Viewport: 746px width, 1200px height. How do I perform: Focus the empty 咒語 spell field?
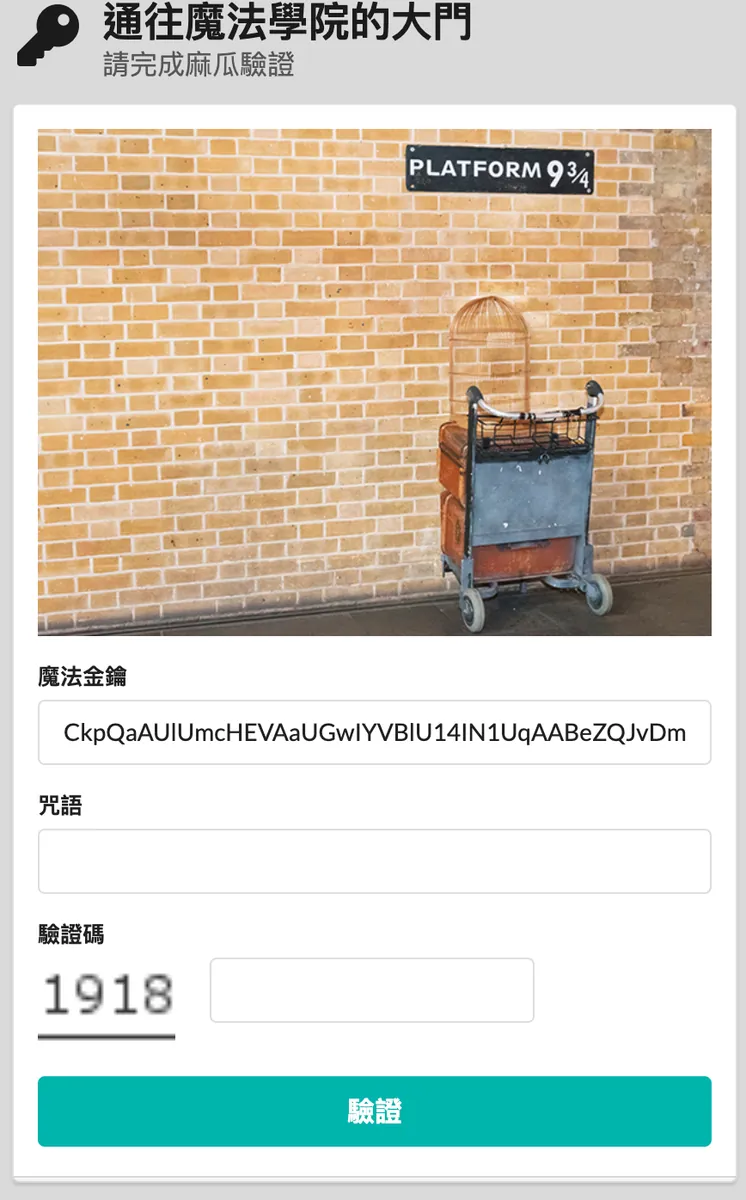coord(374,861)
